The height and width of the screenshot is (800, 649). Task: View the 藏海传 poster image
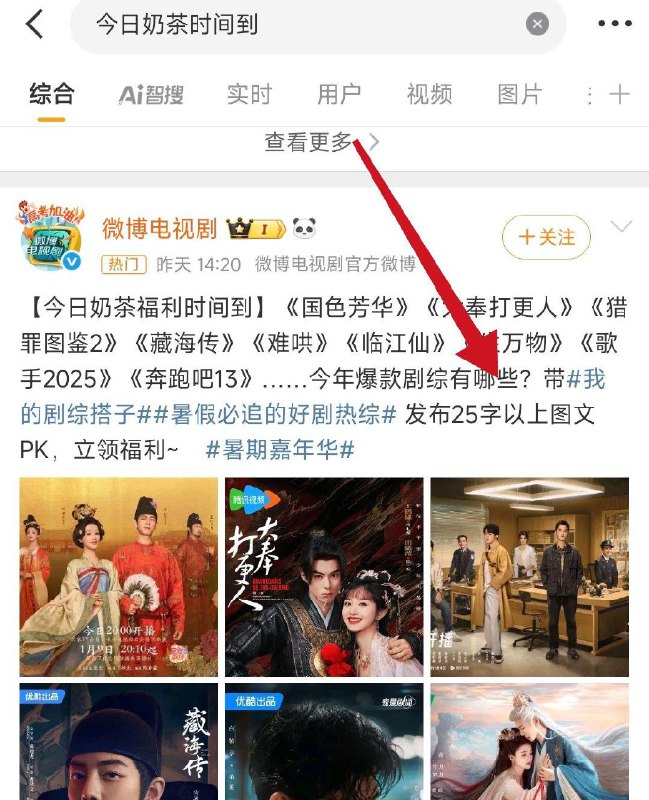118,742
